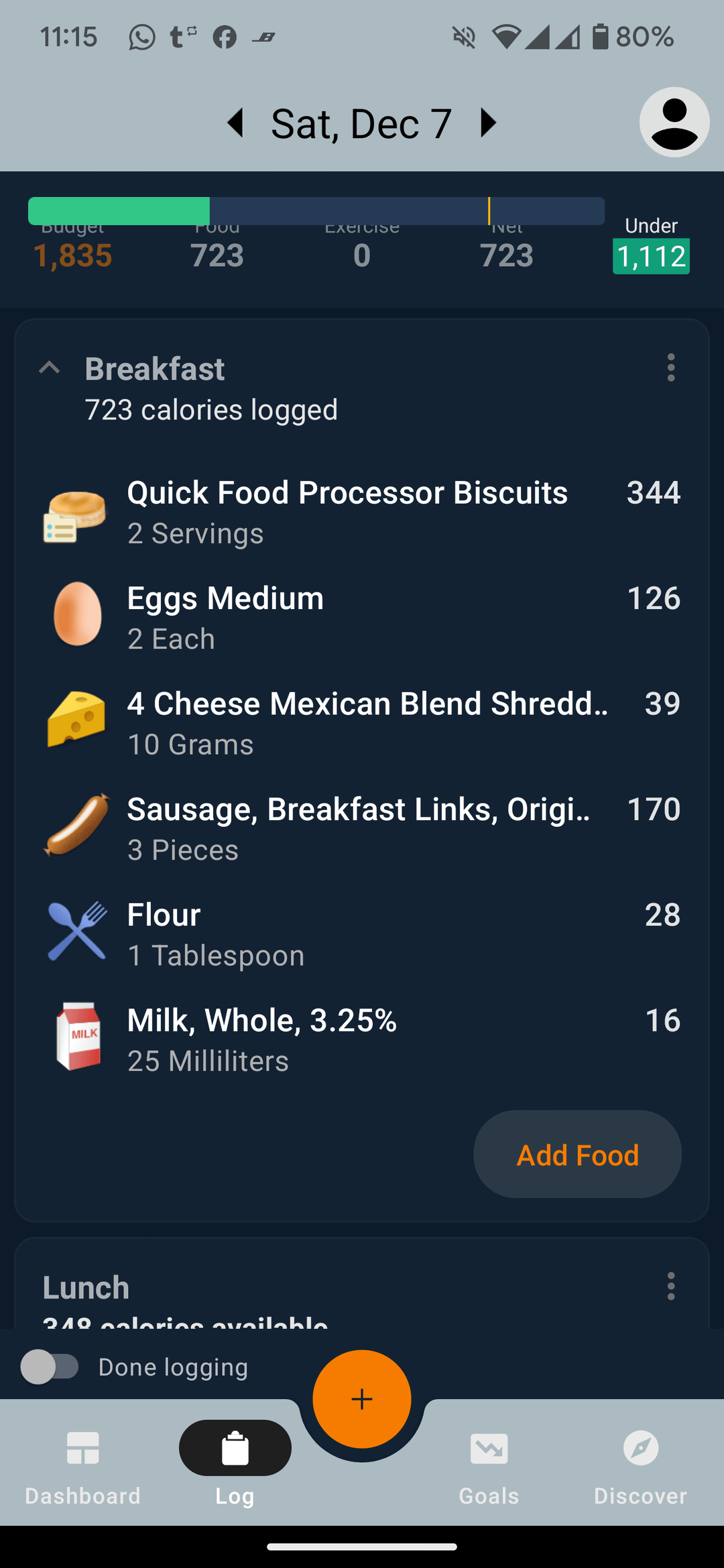Image resolution: width=724 pixels, height=1568 pixels.
Task: Tap the orange plus button
Action: coord(362,1399)
